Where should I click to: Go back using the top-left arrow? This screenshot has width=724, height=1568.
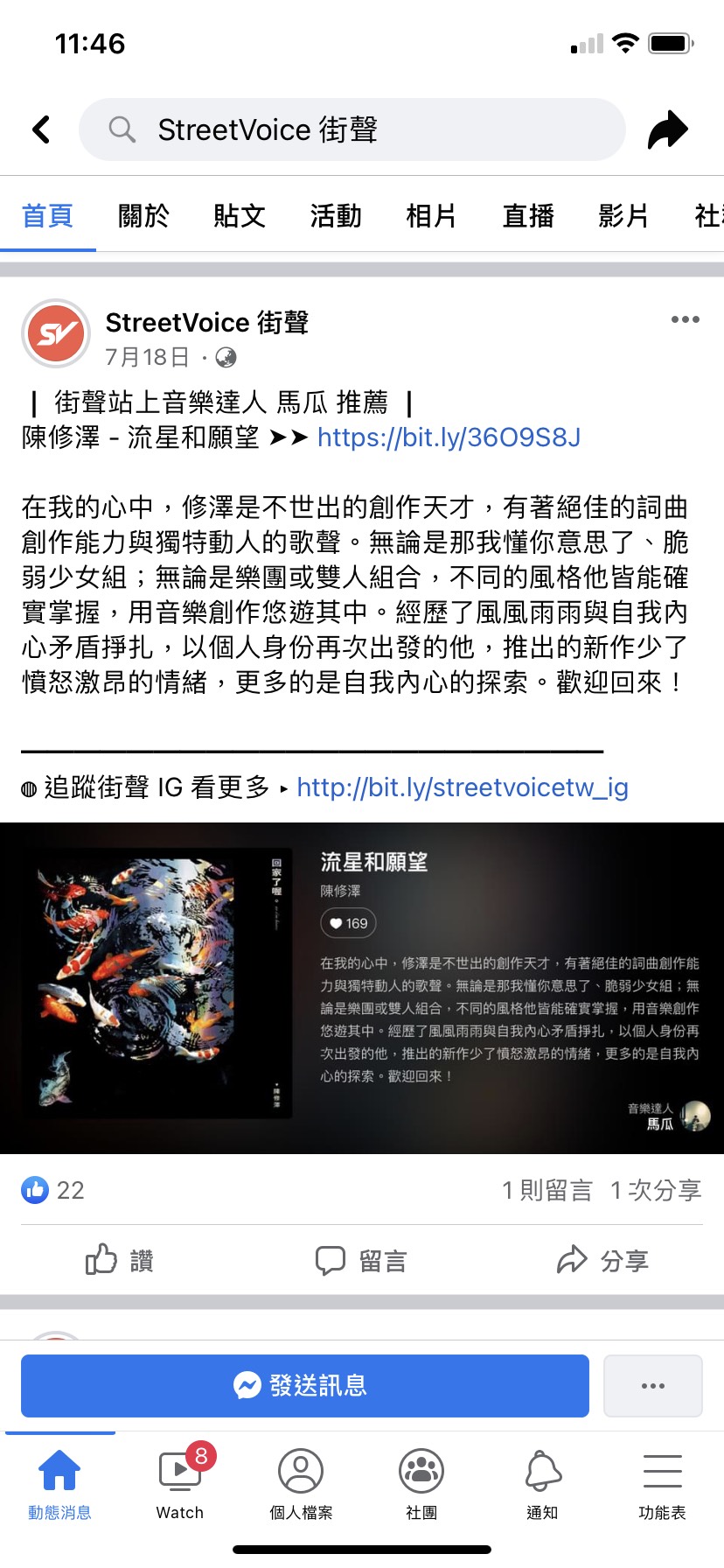(41, 129)
